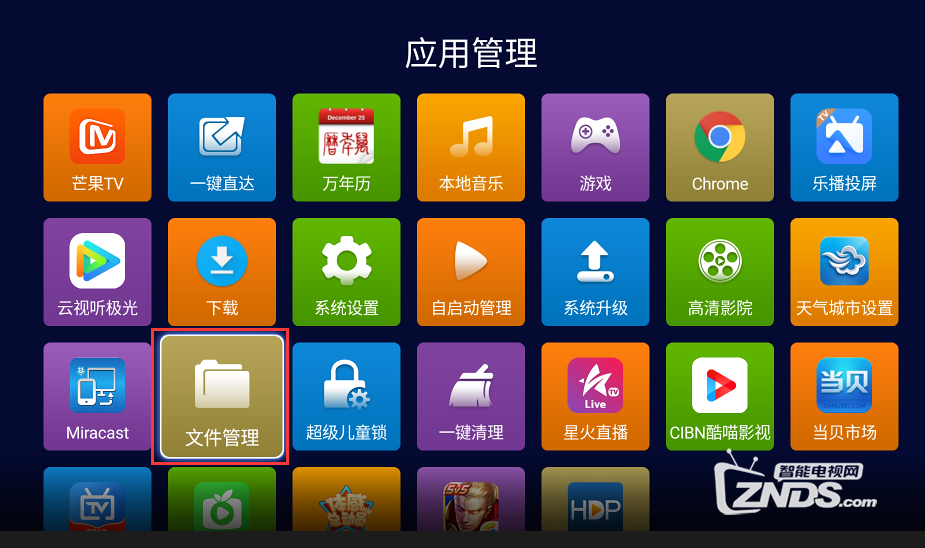This screenshot has width=925, height=548.
Task: Launch the Chrome browser
Action: [719, 147]
